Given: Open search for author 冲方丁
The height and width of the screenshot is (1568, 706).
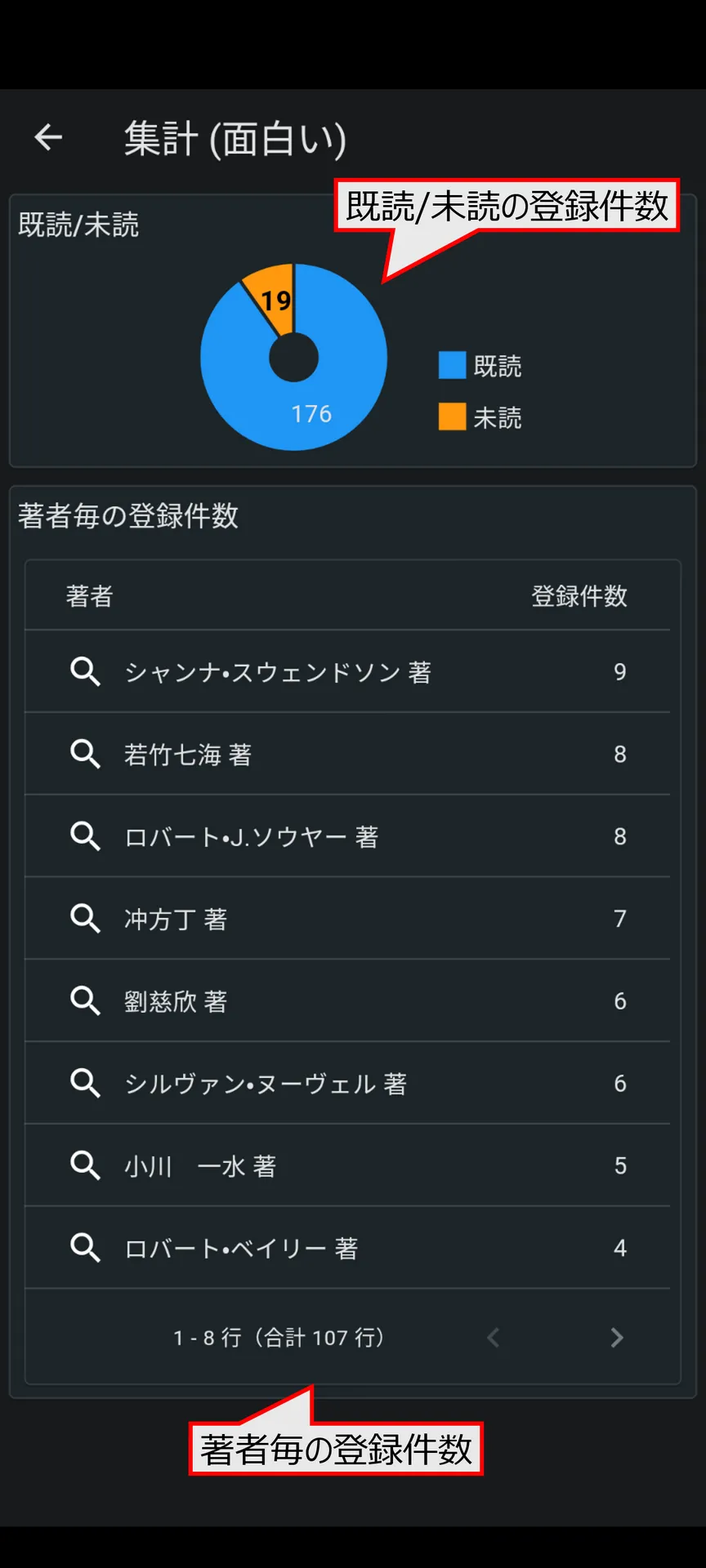Looking at the screenshot, I should [85, 919].
